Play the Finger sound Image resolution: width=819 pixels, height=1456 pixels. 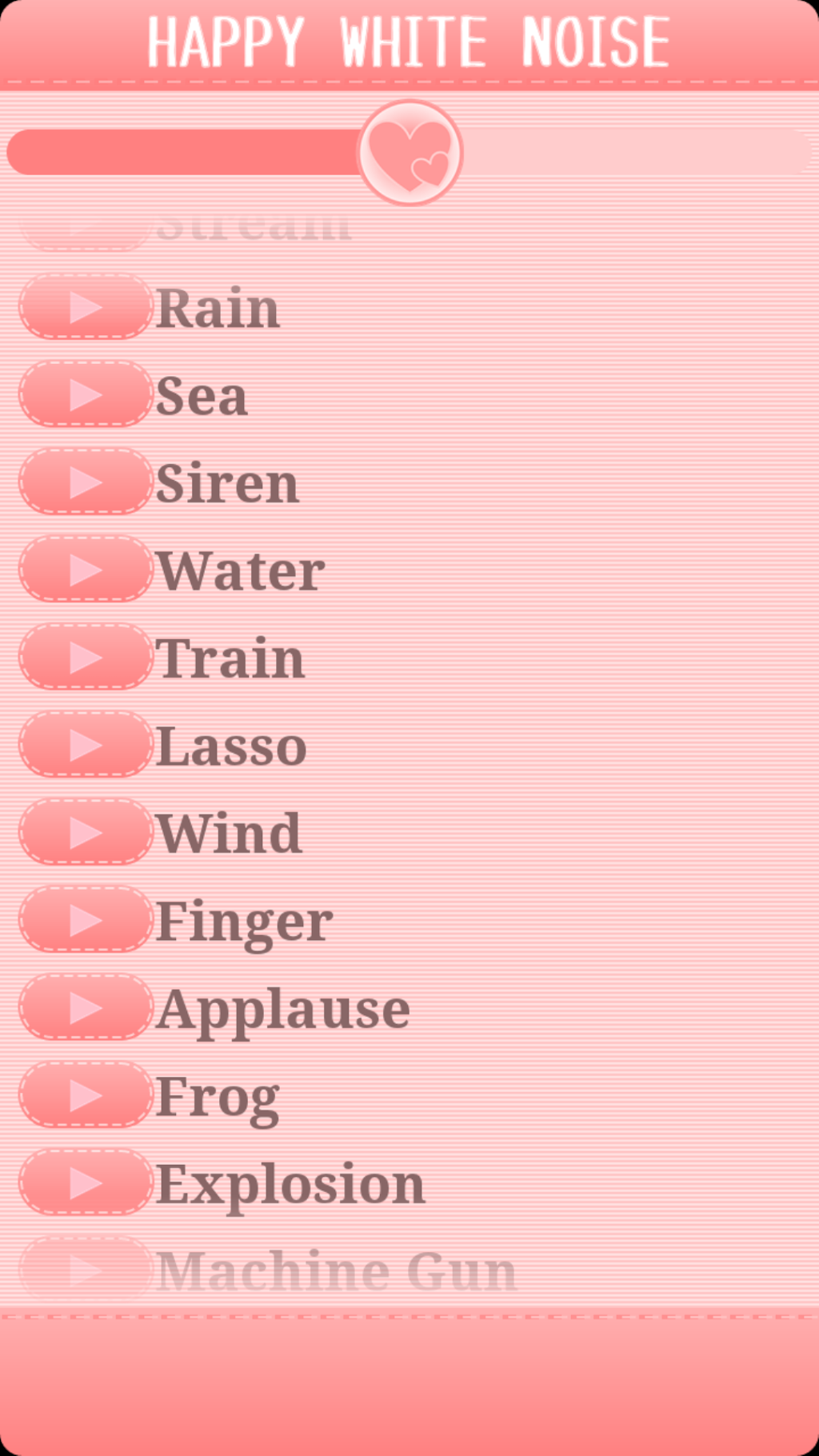coord(86,920)
